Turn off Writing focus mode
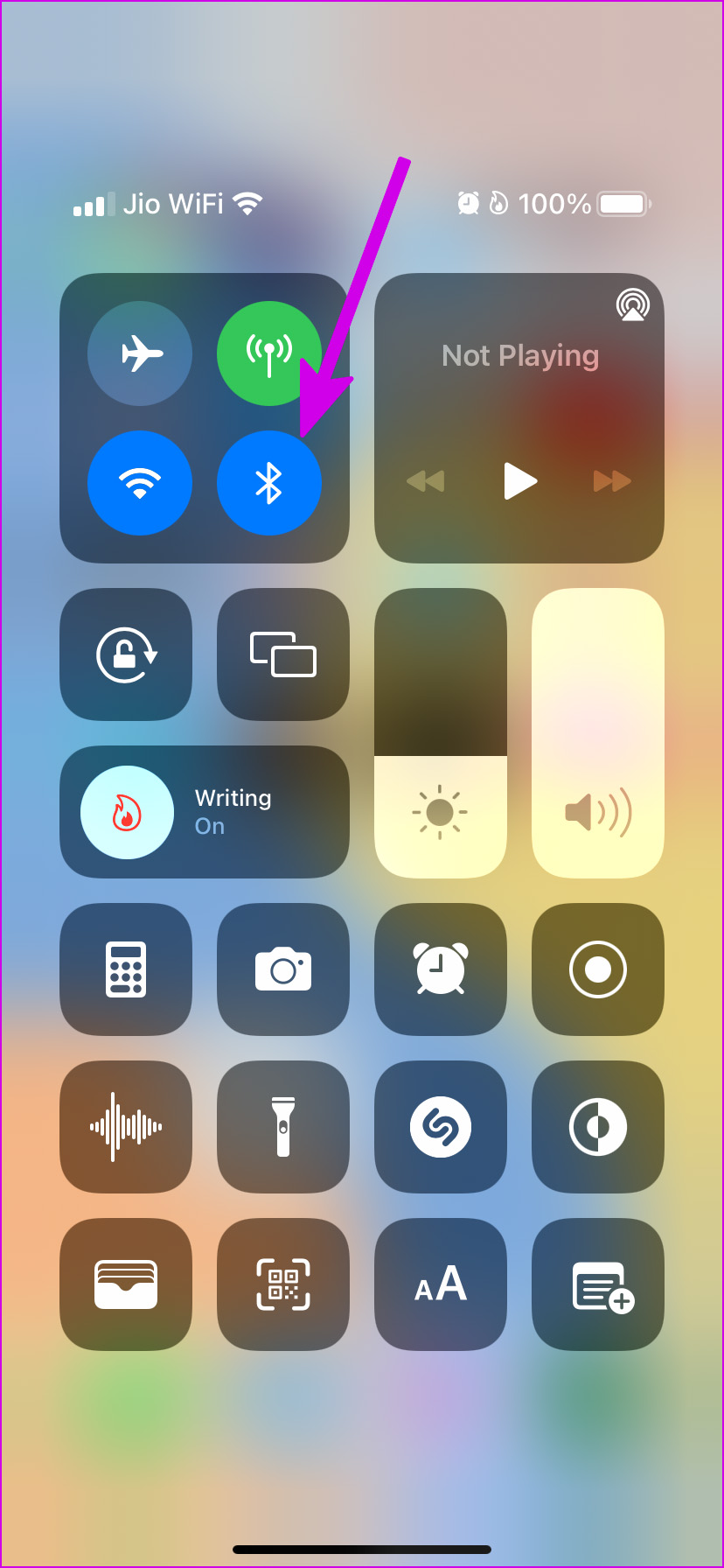 128,813
